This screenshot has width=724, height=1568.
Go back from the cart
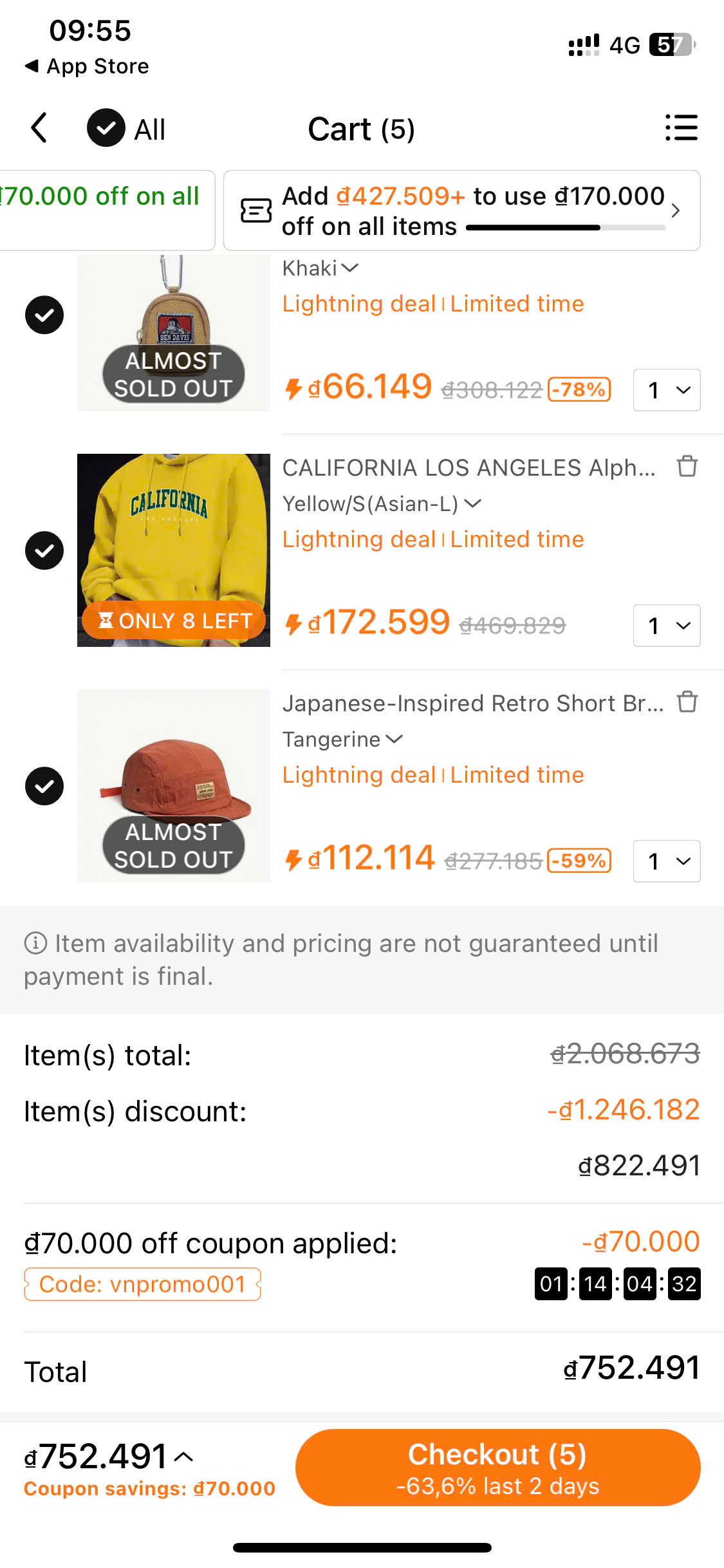[x=40, y=128]
